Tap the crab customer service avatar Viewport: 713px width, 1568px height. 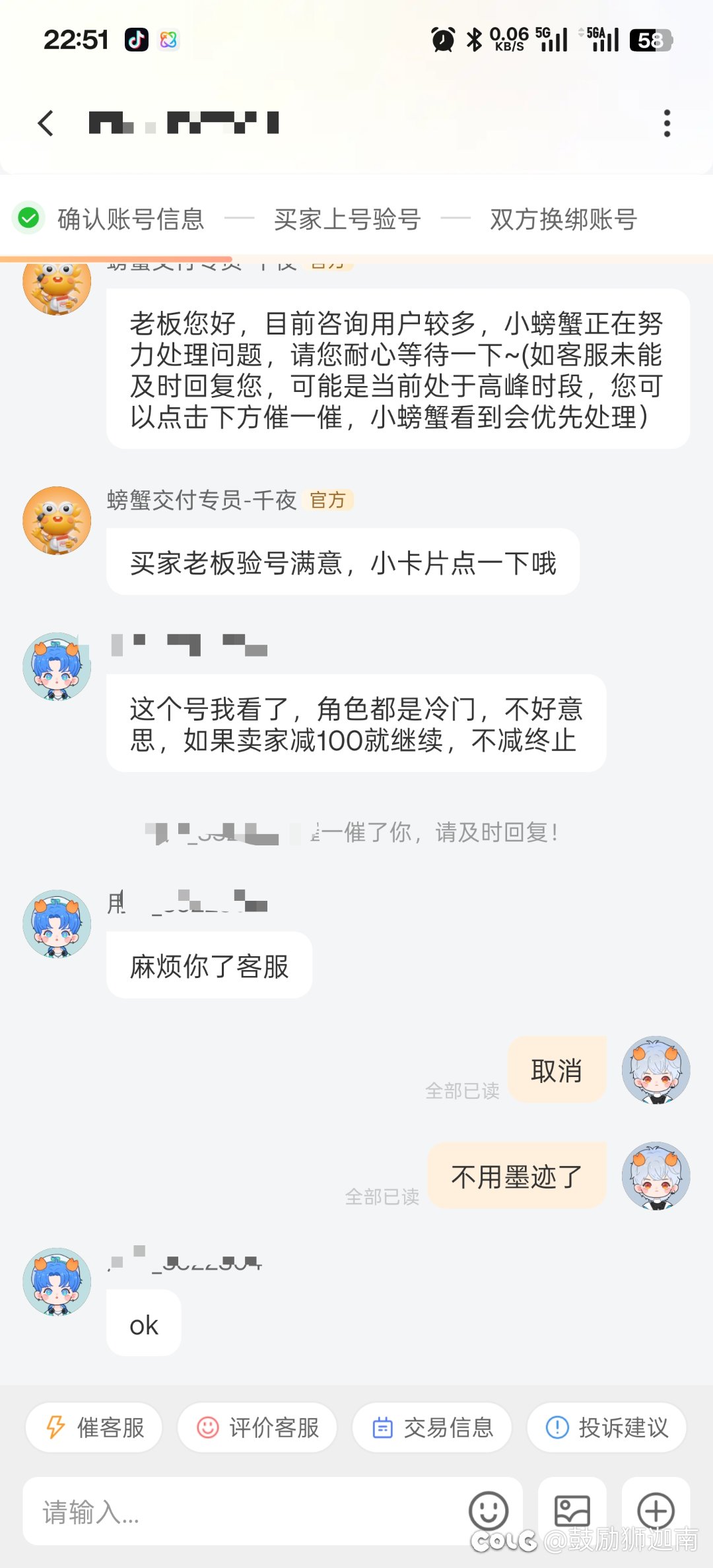coord(57,520)
